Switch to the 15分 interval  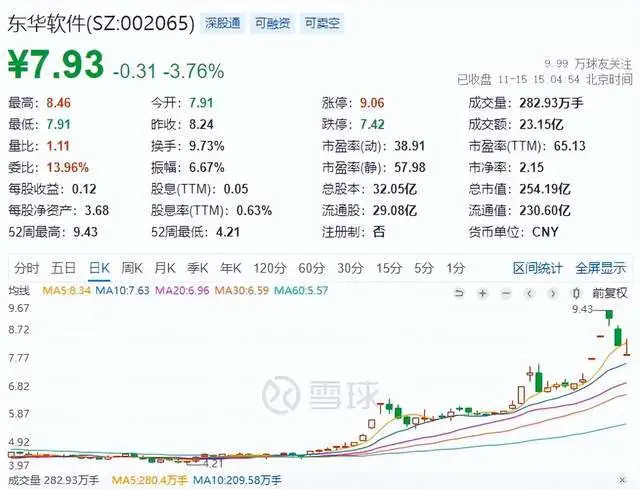tap(387, 268)
